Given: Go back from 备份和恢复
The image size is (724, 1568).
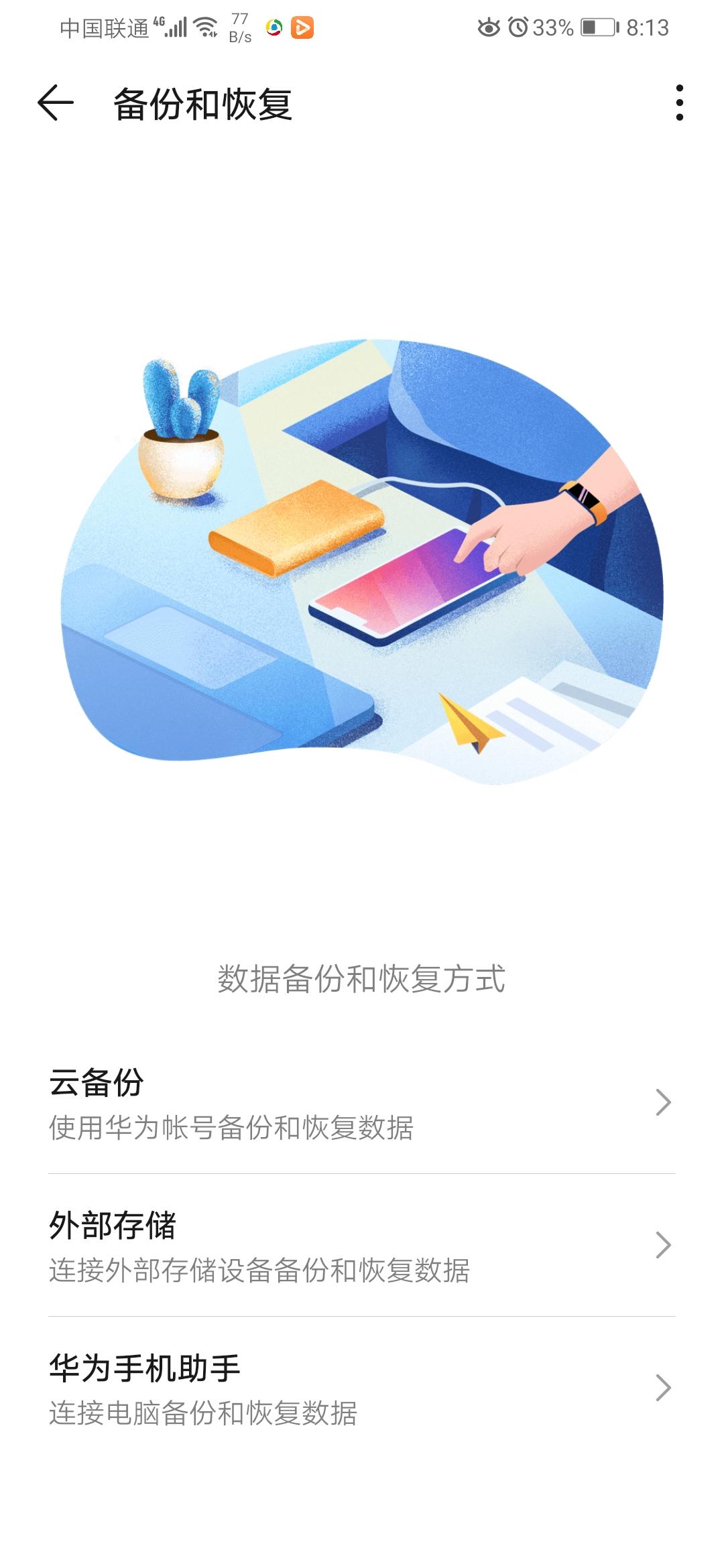Looking at the screenshot, I should [55, 103].
